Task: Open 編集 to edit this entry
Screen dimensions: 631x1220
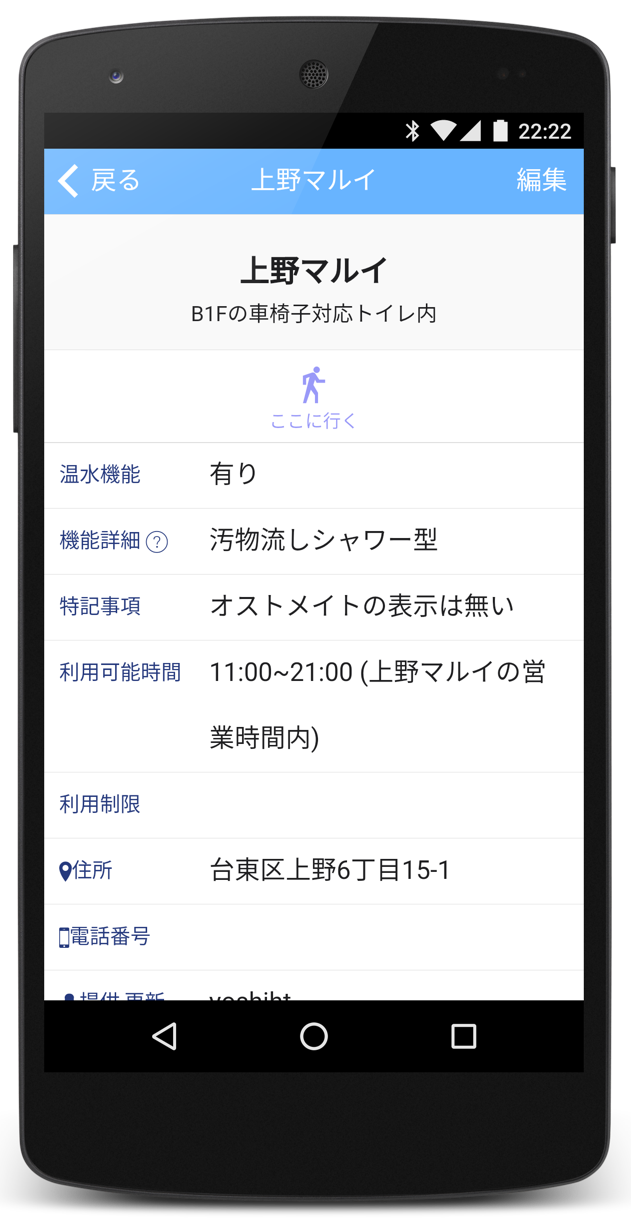Action: (x=541, y=180)
